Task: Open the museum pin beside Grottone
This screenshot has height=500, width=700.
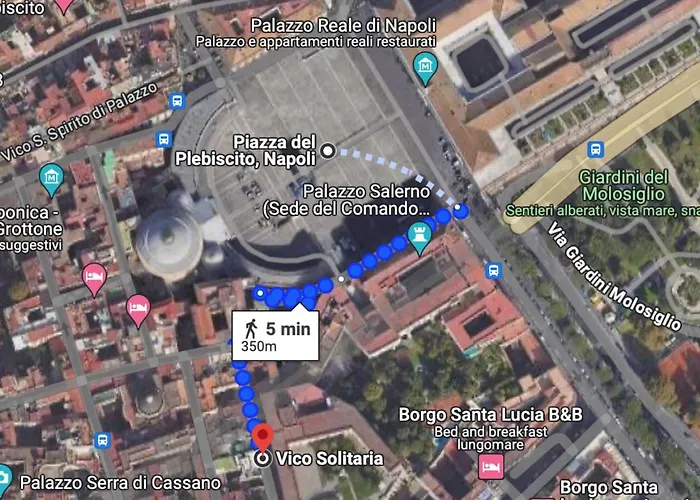Action: (x=52, y=179)
